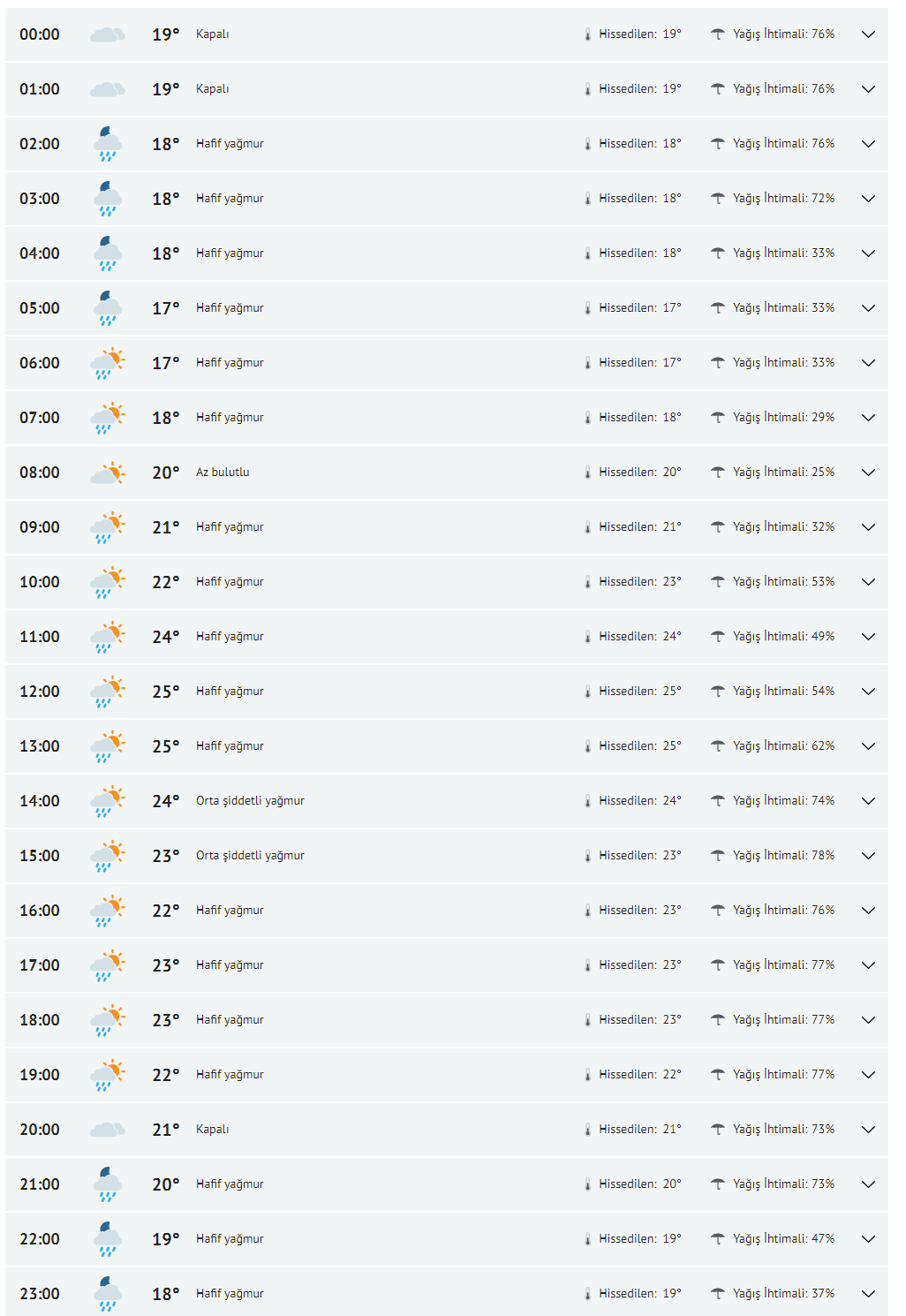
Task: Expand the 10:00 hourly forecast
Action: point(868,582)
